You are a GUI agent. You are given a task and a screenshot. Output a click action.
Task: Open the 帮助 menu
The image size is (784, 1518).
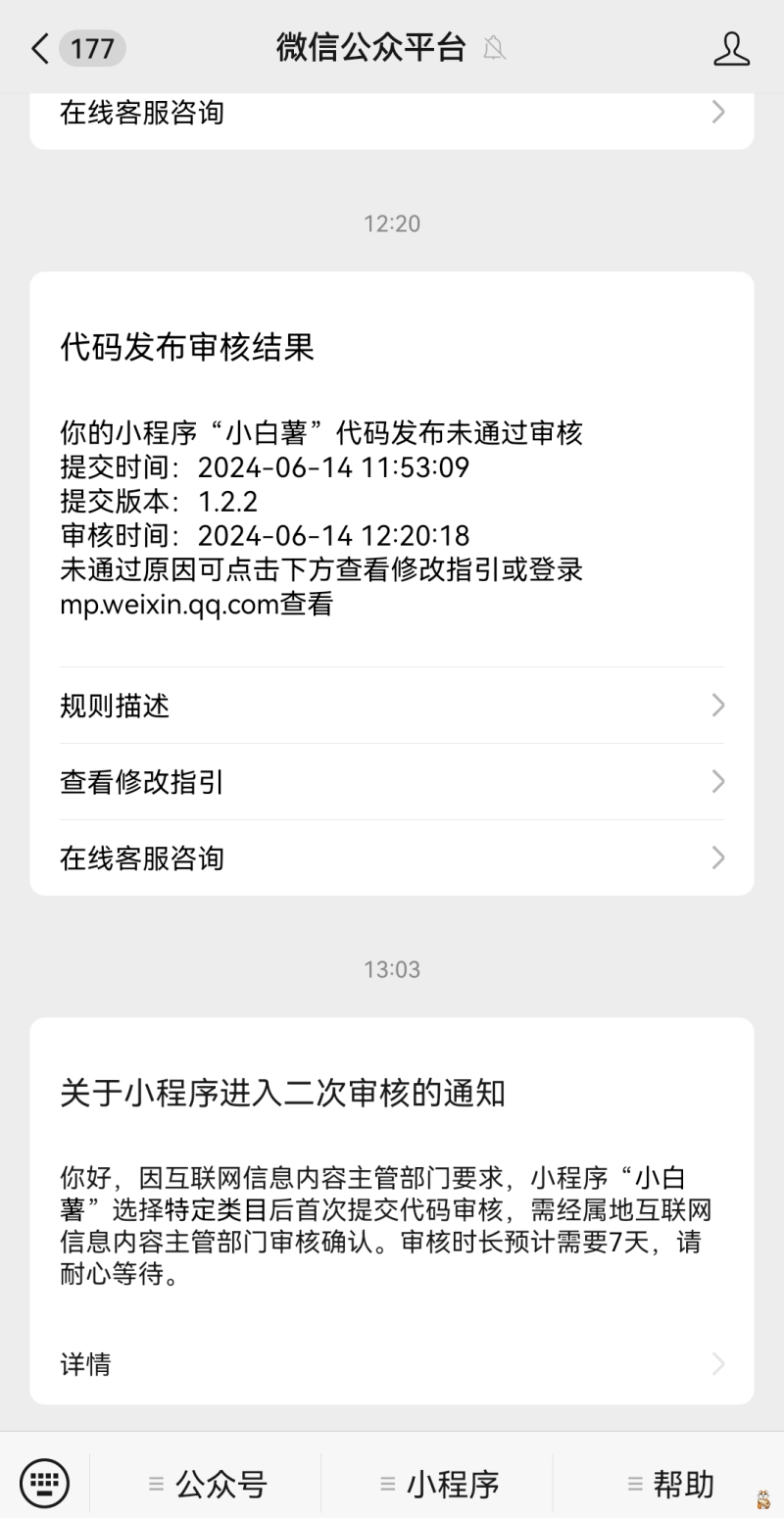pyautogui.click(x=670, y=1484)
